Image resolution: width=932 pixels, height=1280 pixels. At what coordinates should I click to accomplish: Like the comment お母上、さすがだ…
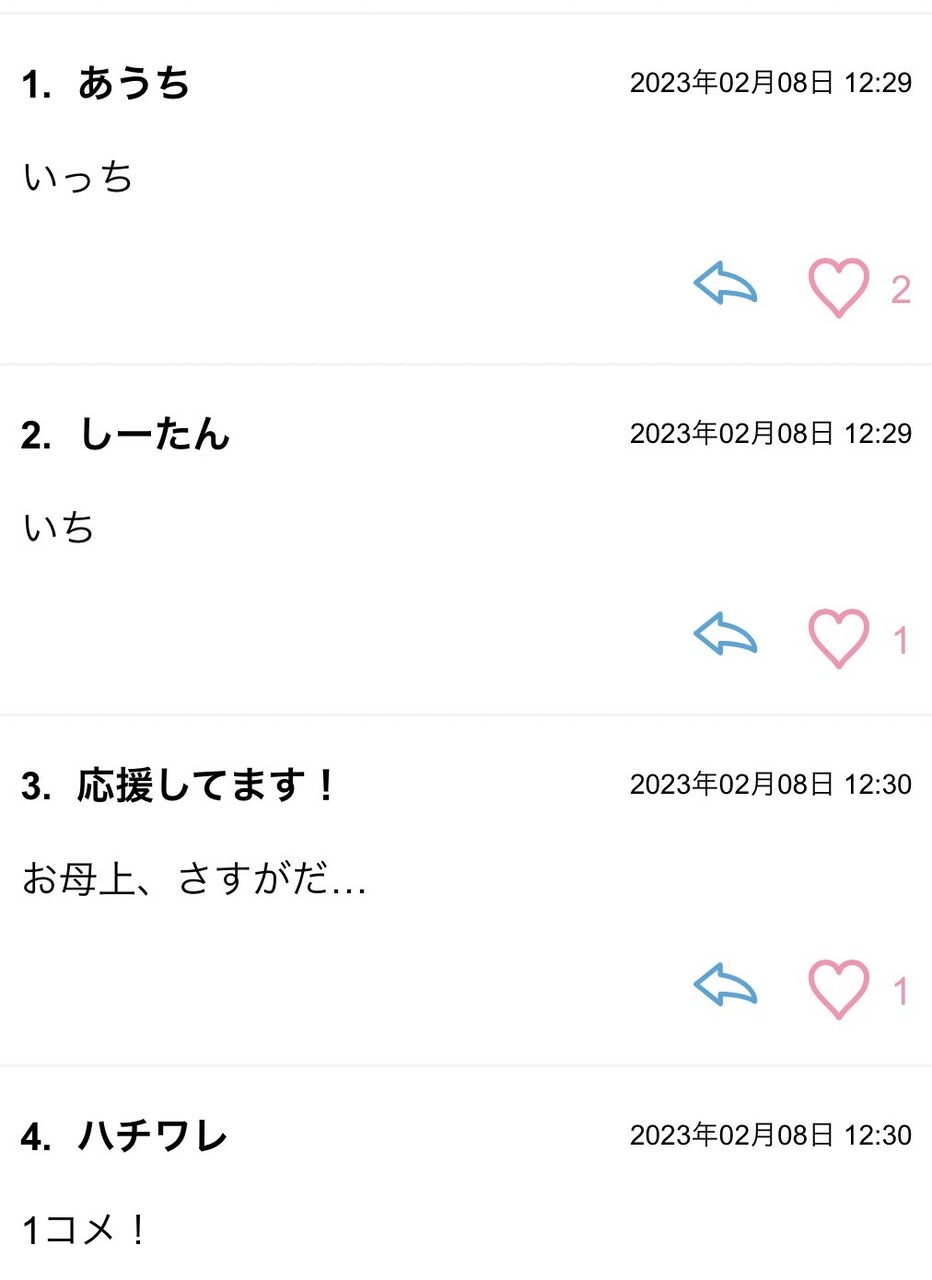click(x=838, y=990)
